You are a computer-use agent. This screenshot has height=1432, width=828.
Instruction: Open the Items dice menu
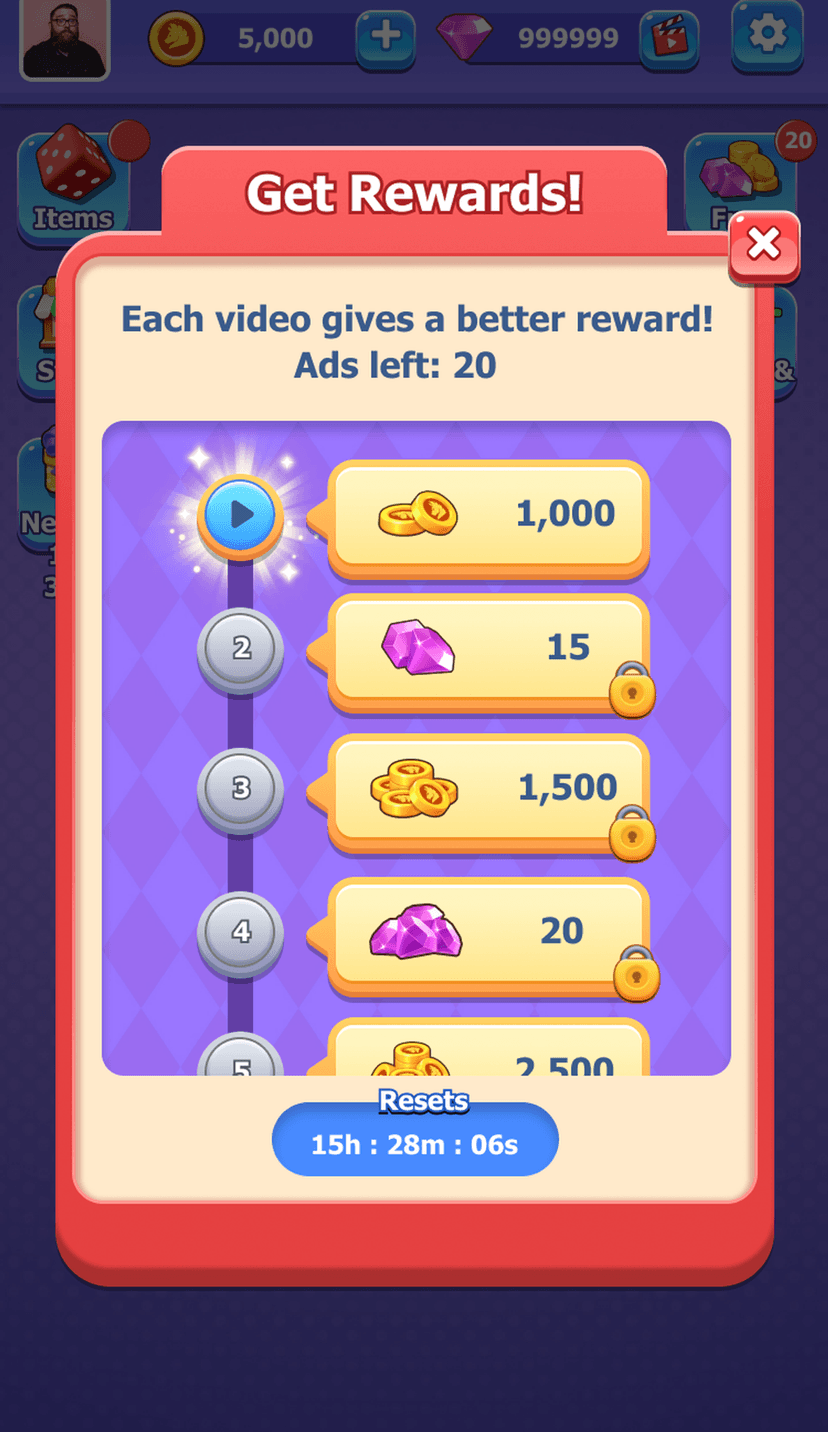tap(73, 182)
